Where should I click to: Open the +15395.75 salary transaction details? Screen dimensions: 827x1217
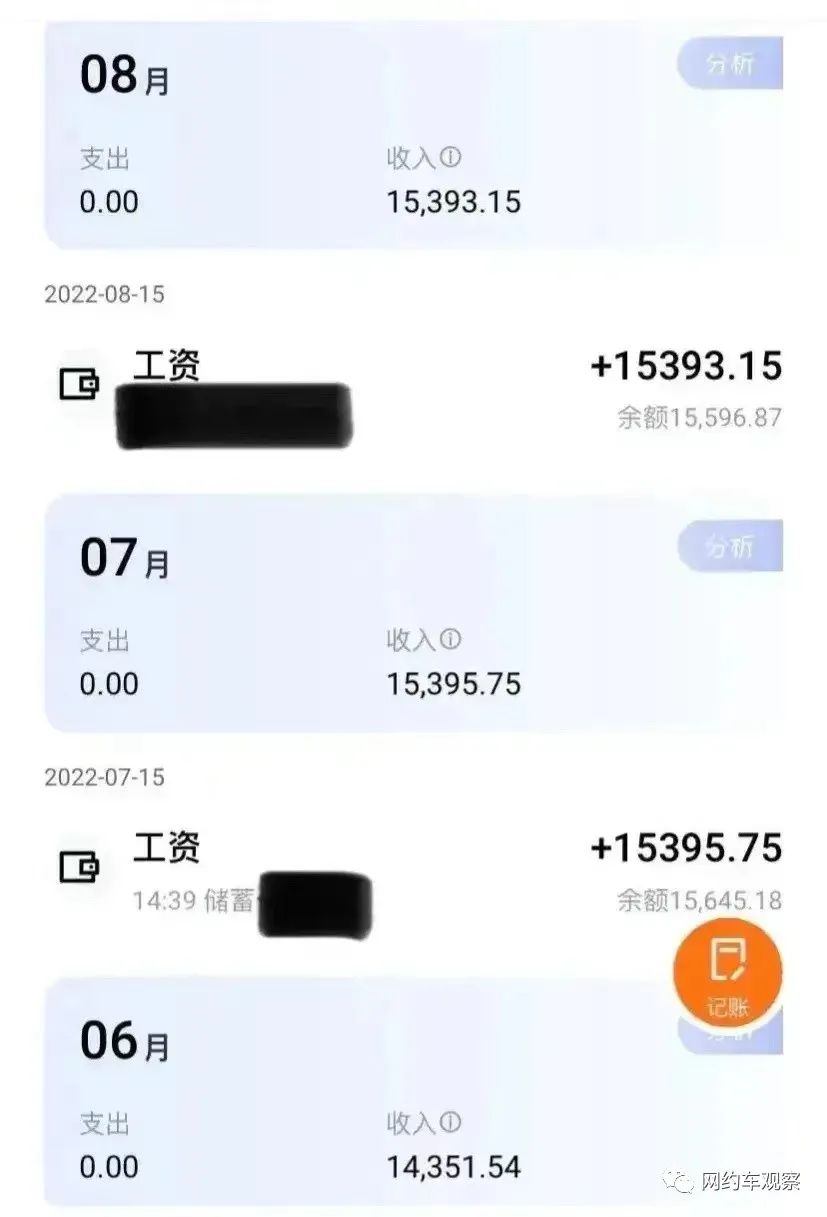(687, 845)
